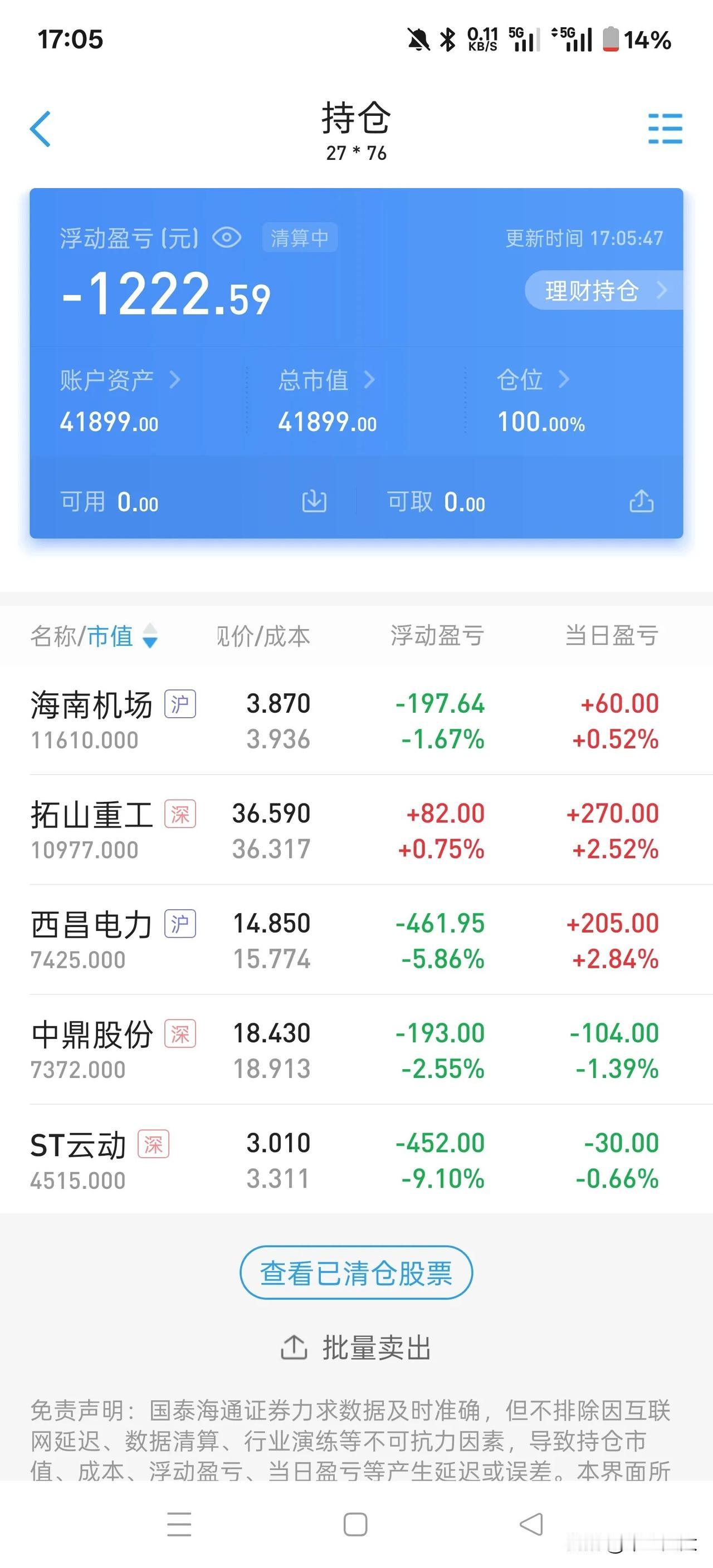
Task: Tap the withdraw icon next to 可取
Action: pyautogui.click(x=641, y=502)
